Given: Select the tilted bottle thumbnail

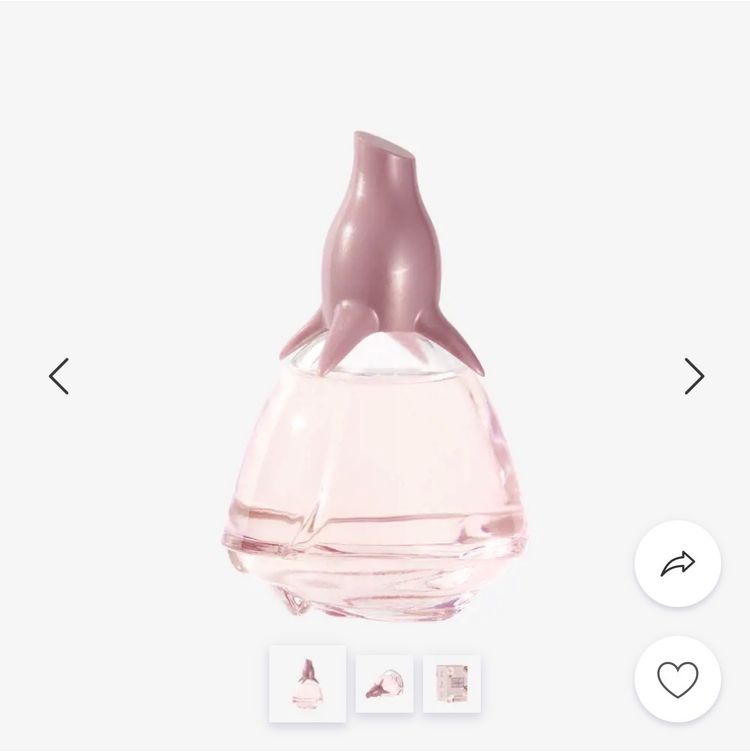Looking at the screenshot, I should coord(384,684).
